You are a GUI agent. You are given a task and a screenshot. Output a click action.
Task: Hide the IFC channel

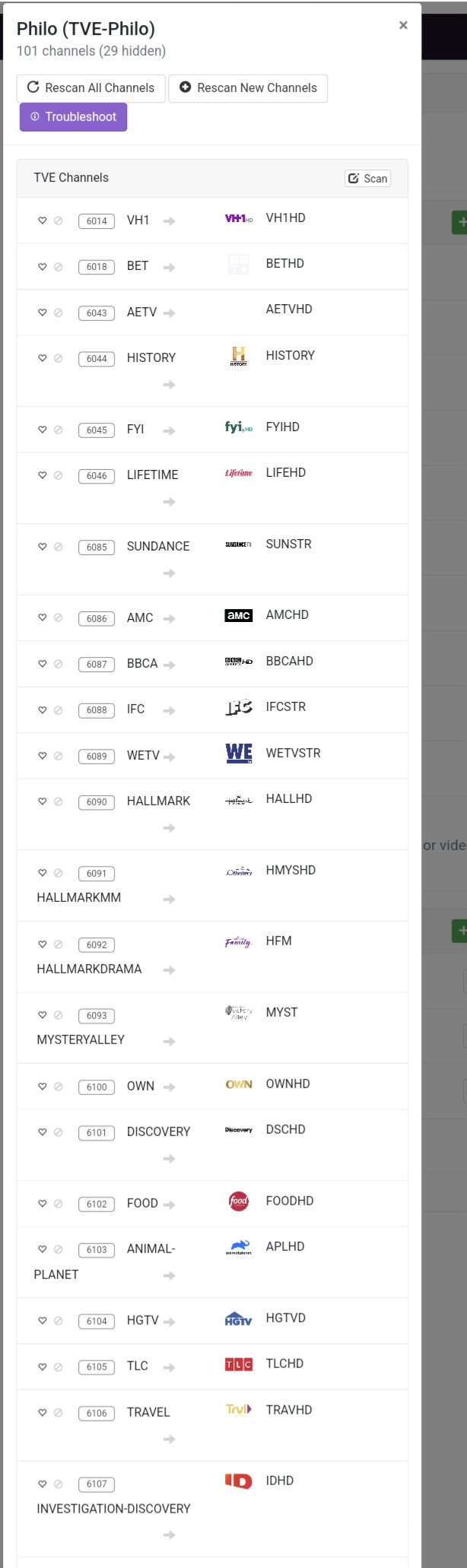pyautogui.click(x=58, y=709)
